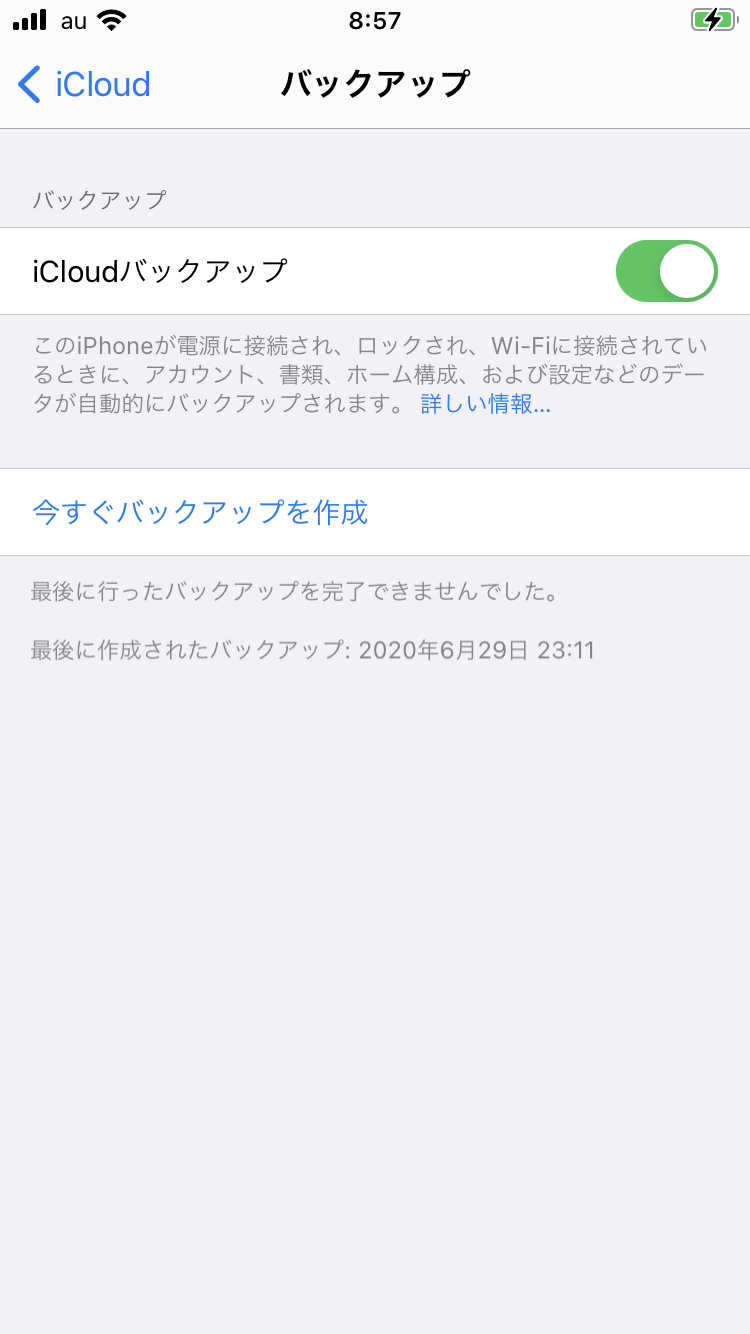Tap 今すぐバックアップを作成
This screenshot has width=750, height=1334.
(200, 512)
